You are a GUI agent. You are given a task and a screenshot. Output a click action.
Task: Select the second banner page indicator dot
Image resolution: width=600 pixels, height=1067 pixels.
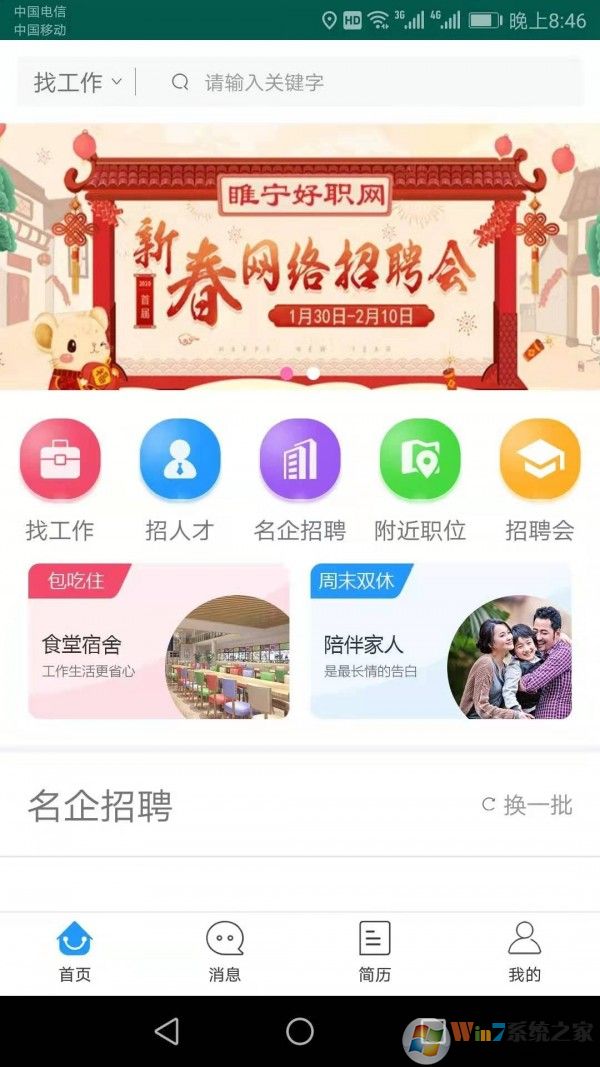click(x=313, y=373)
